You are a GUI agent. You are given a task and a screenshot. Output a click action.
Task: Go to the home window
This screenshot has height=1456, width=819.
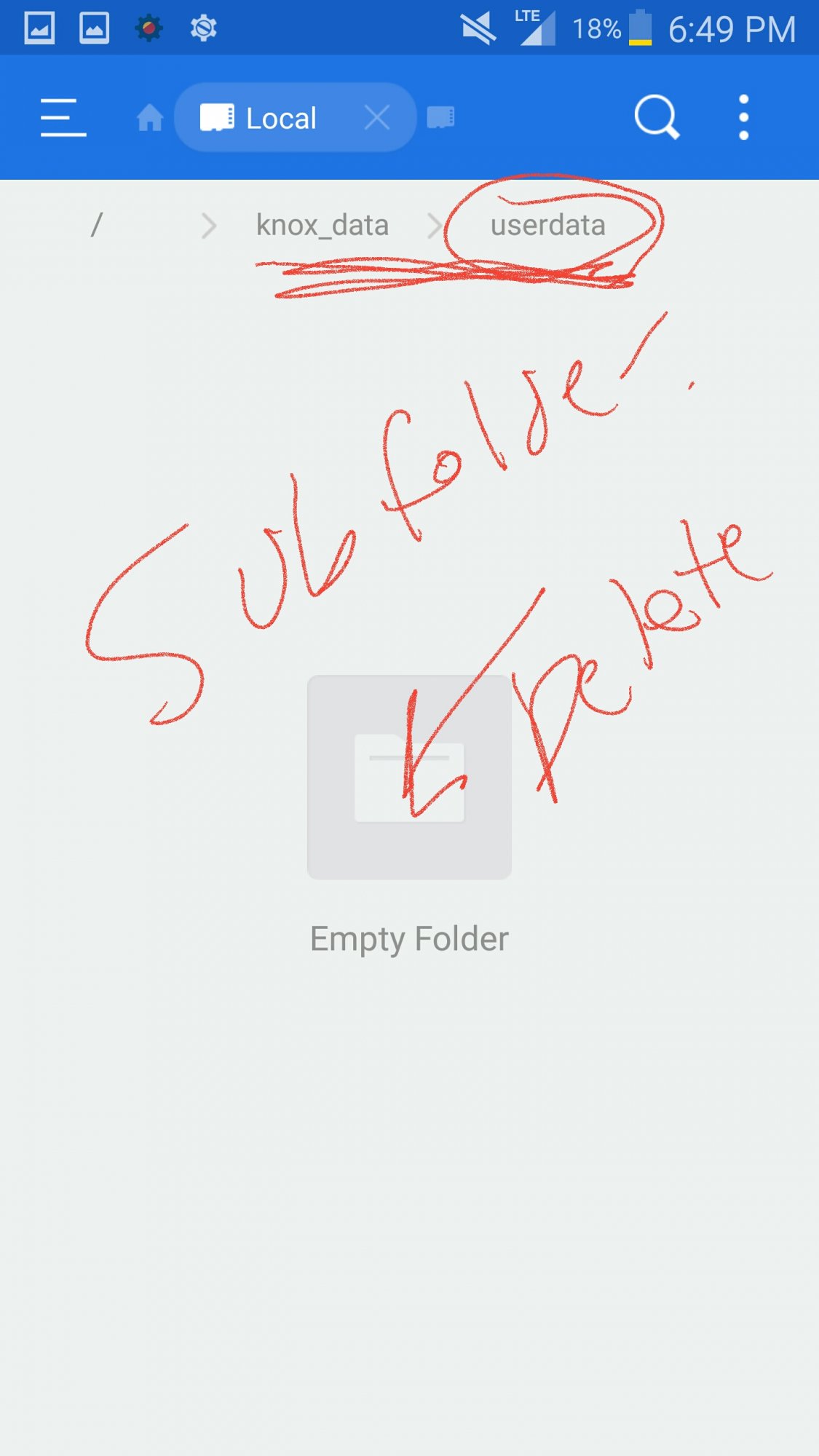[150, 118]
